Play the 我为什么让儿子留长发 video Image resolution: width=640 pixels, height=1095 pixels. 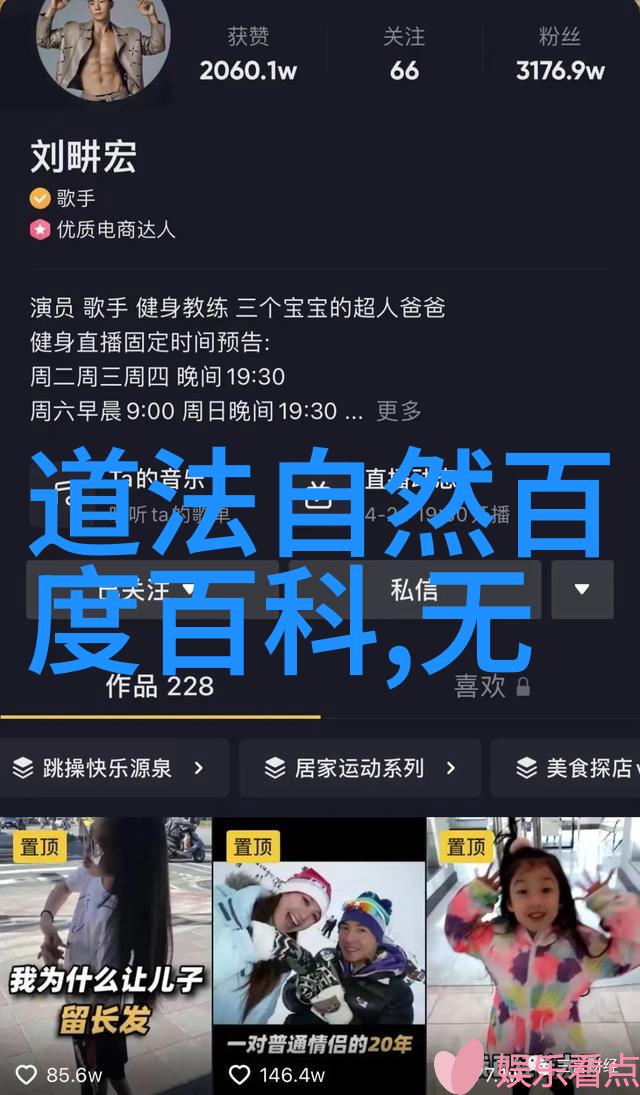point(104,950)
